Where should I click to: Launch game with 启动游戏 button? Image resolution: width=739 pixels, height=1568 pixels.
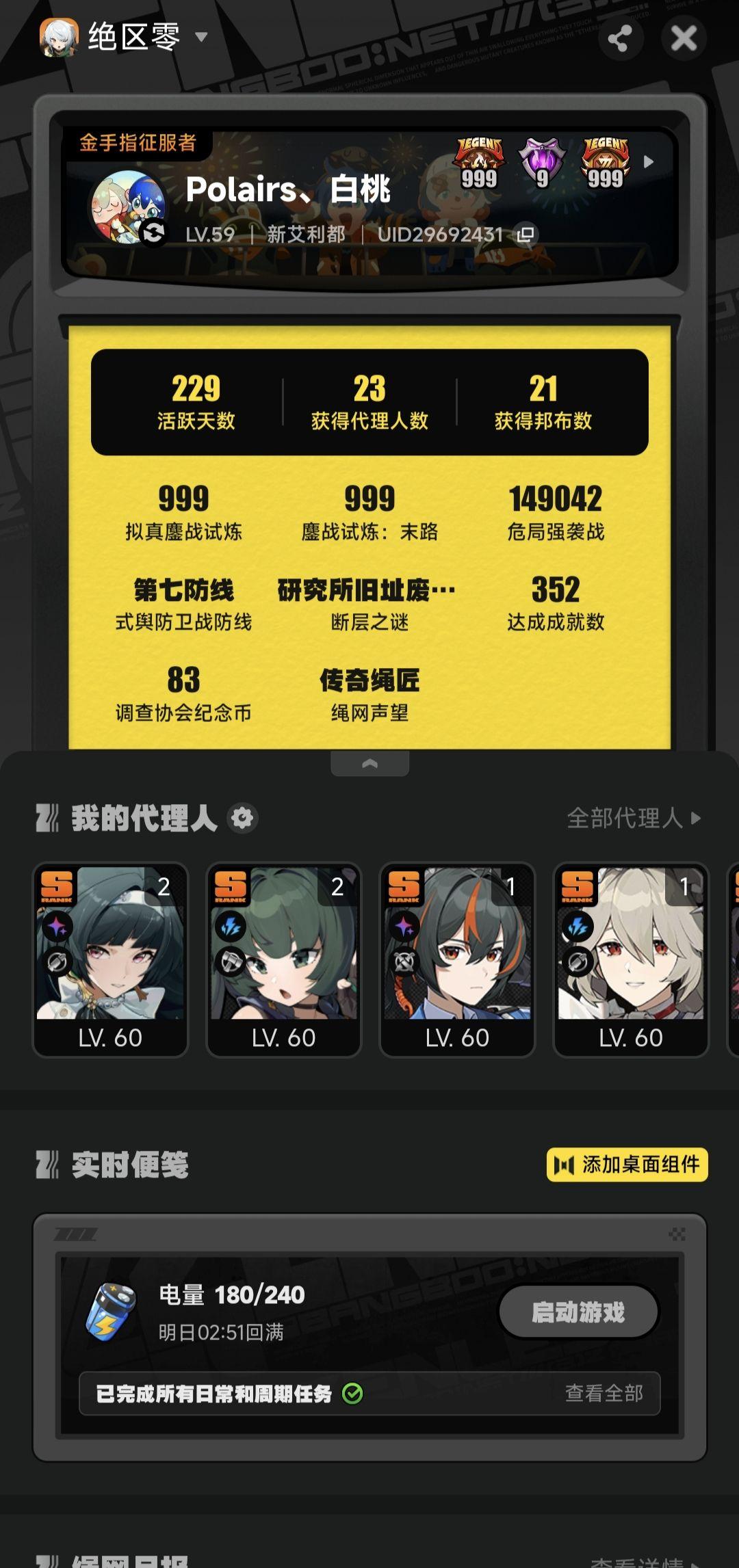click(578, 1312)
